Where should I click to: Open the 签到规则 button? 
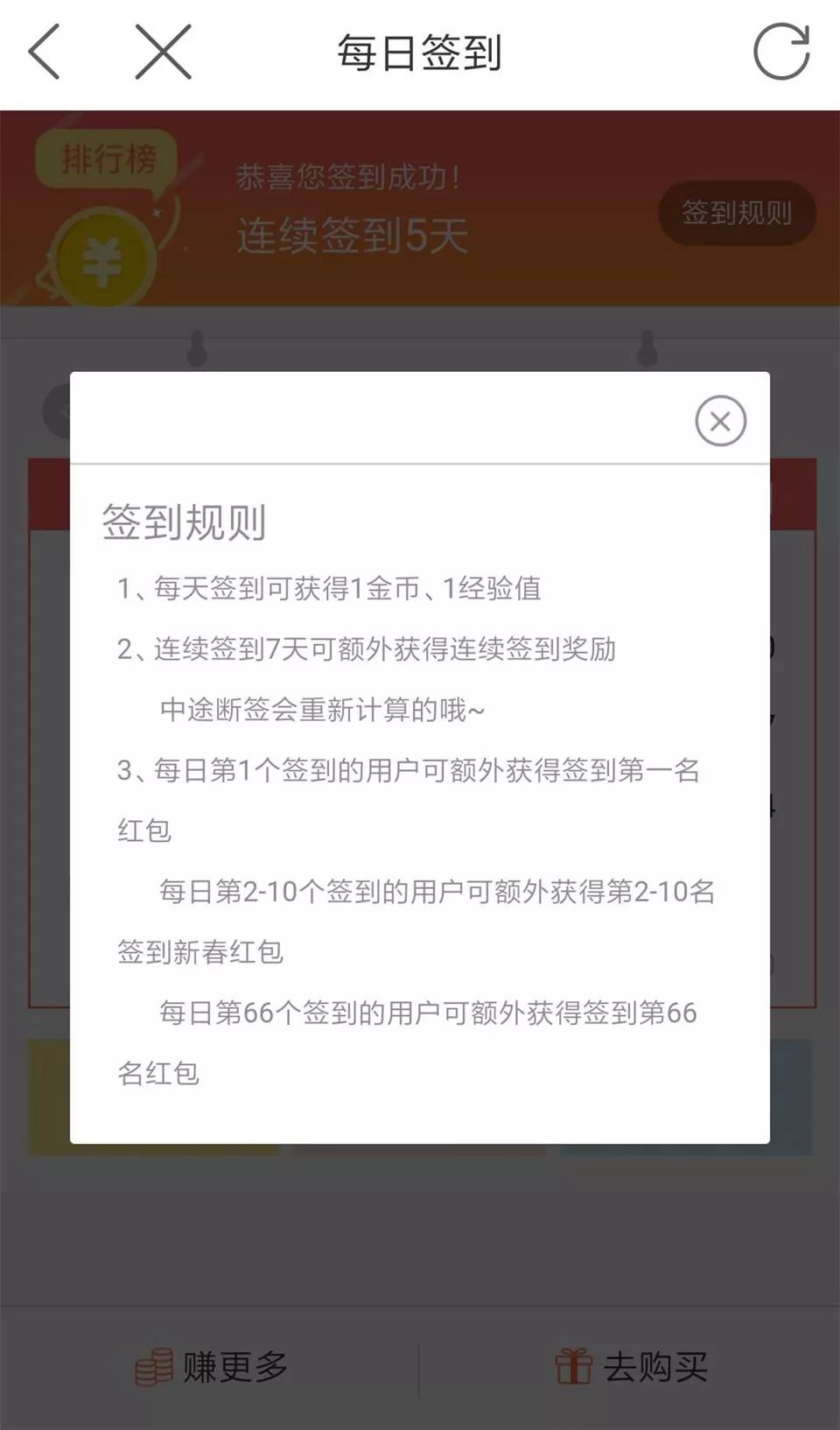pyautogui.click(x=736, y=213)
